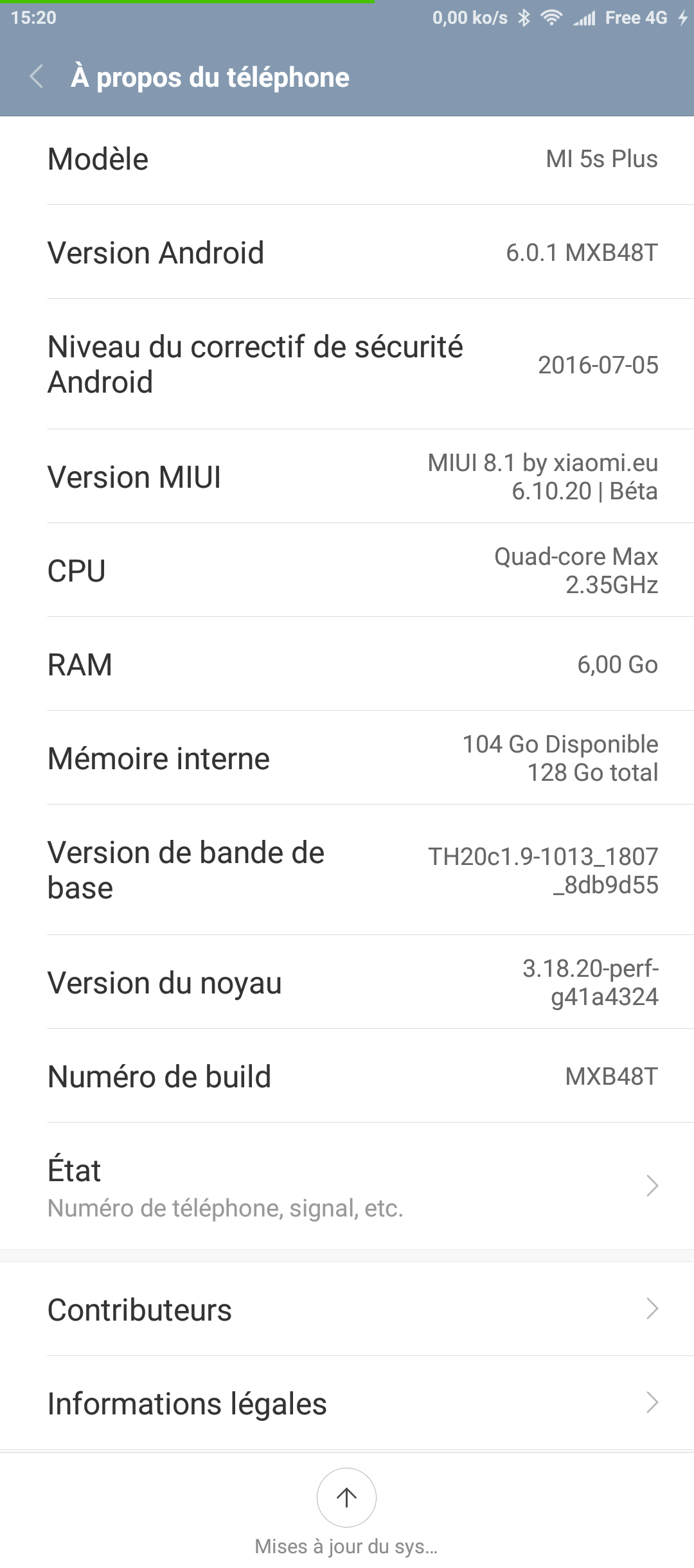This screenshot has width=694, height=1568.
Task: Tap the CPU row
Action: pos(347,570)
